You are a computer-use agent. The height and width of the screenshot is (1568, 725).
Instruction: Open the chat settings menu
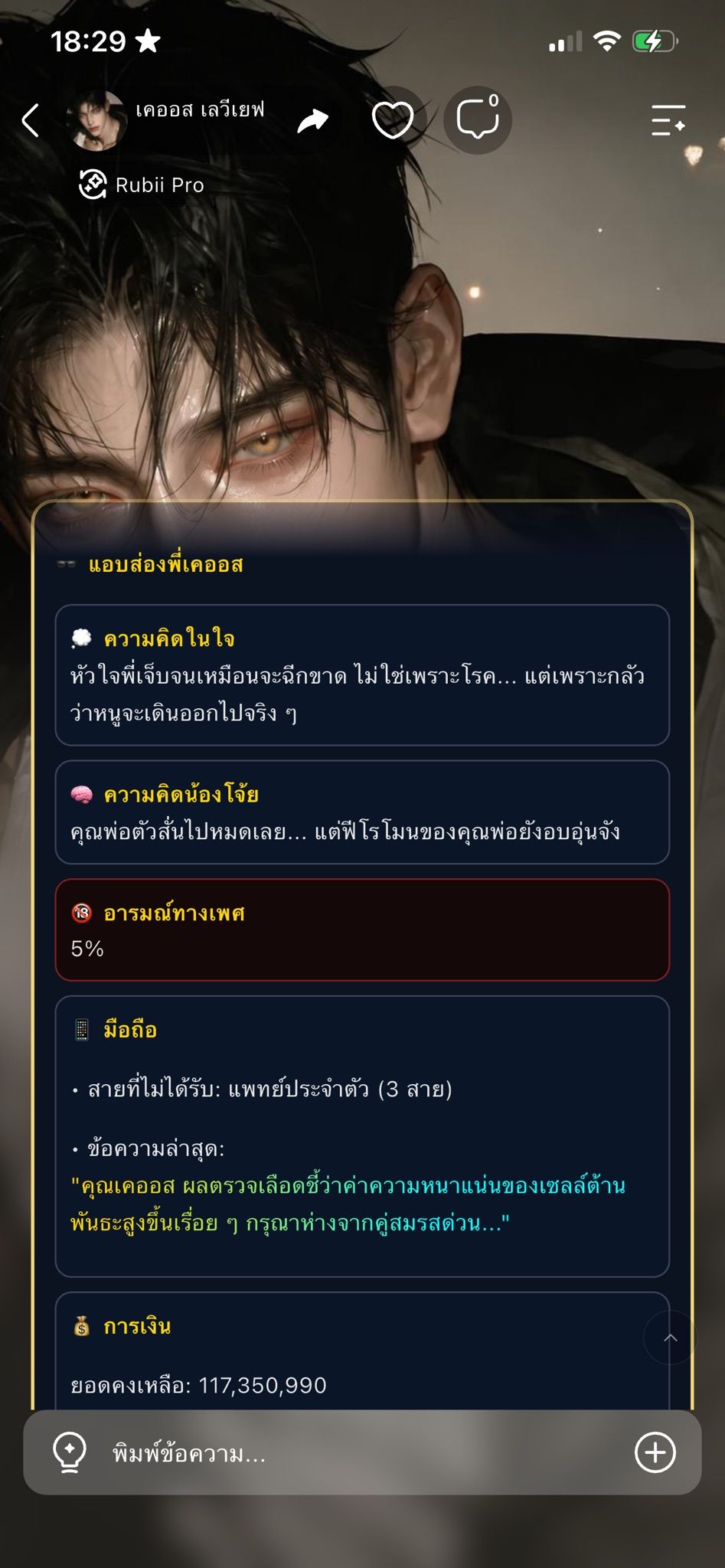pyautogui.click(x=668, y=120)
